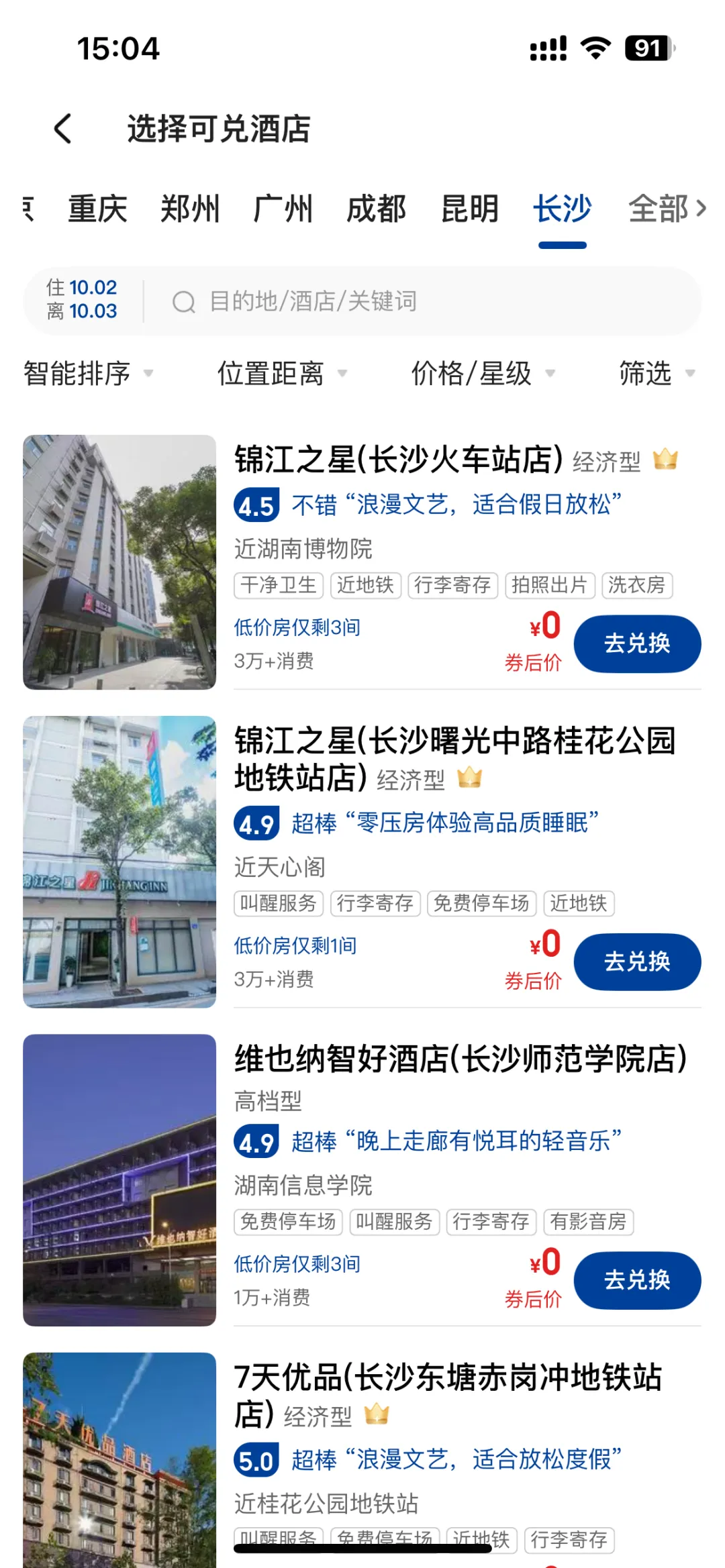
Task: Open the 锦江之星(长沙火车站店) hotel photo
Action: tap(119, 562)
